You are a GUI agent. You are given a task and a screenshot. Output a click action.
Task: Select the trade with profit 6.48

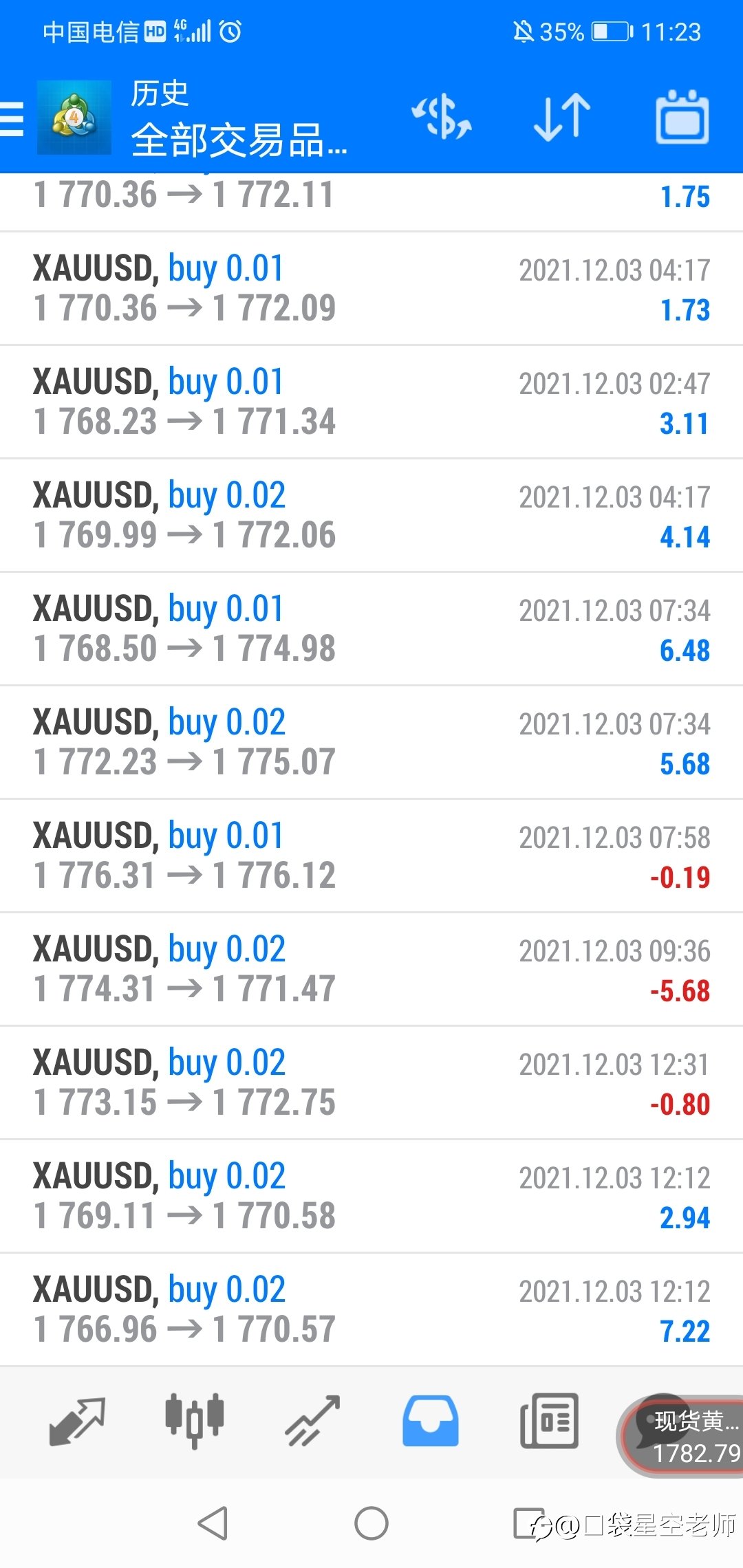click(371, 629)
